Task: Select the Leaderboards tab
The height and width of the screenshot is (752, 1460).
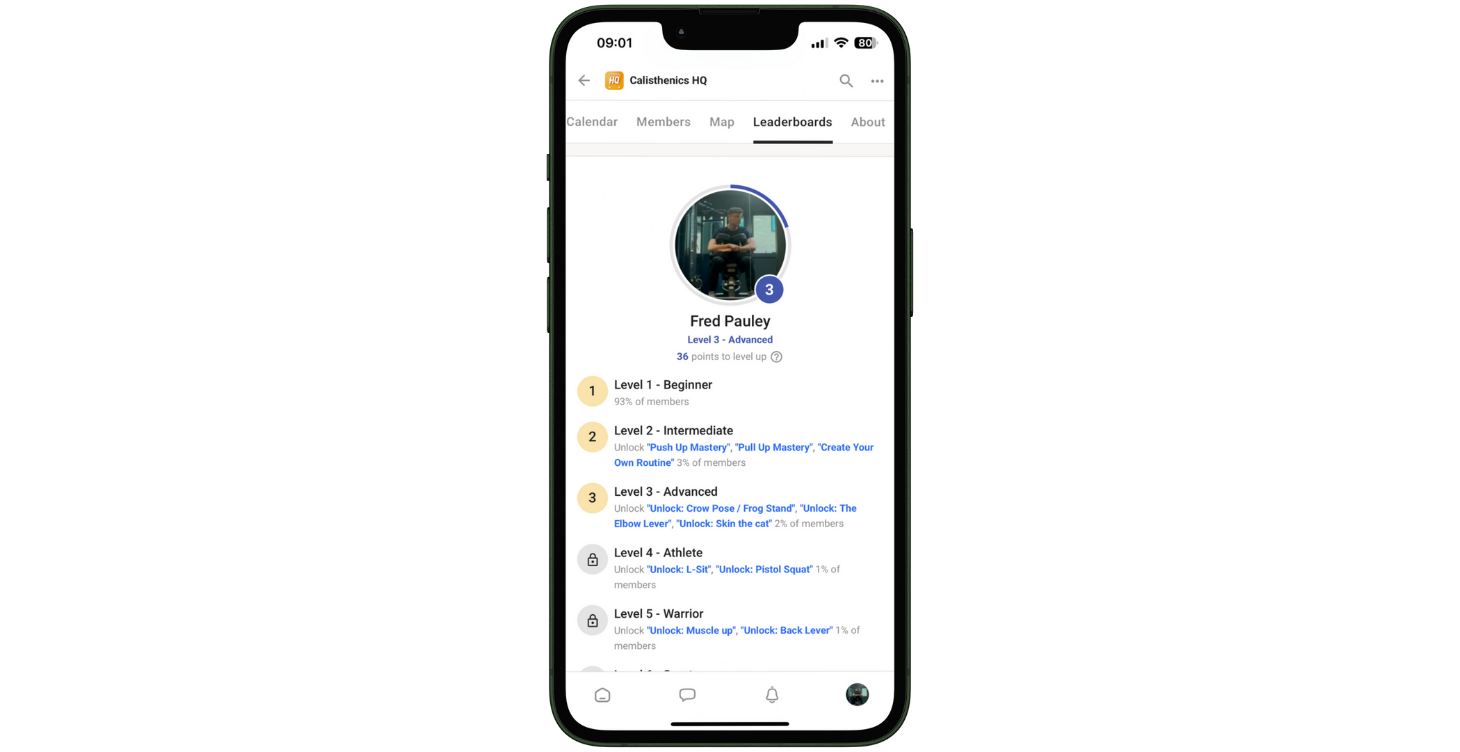Action: click(x=792, y=122)
